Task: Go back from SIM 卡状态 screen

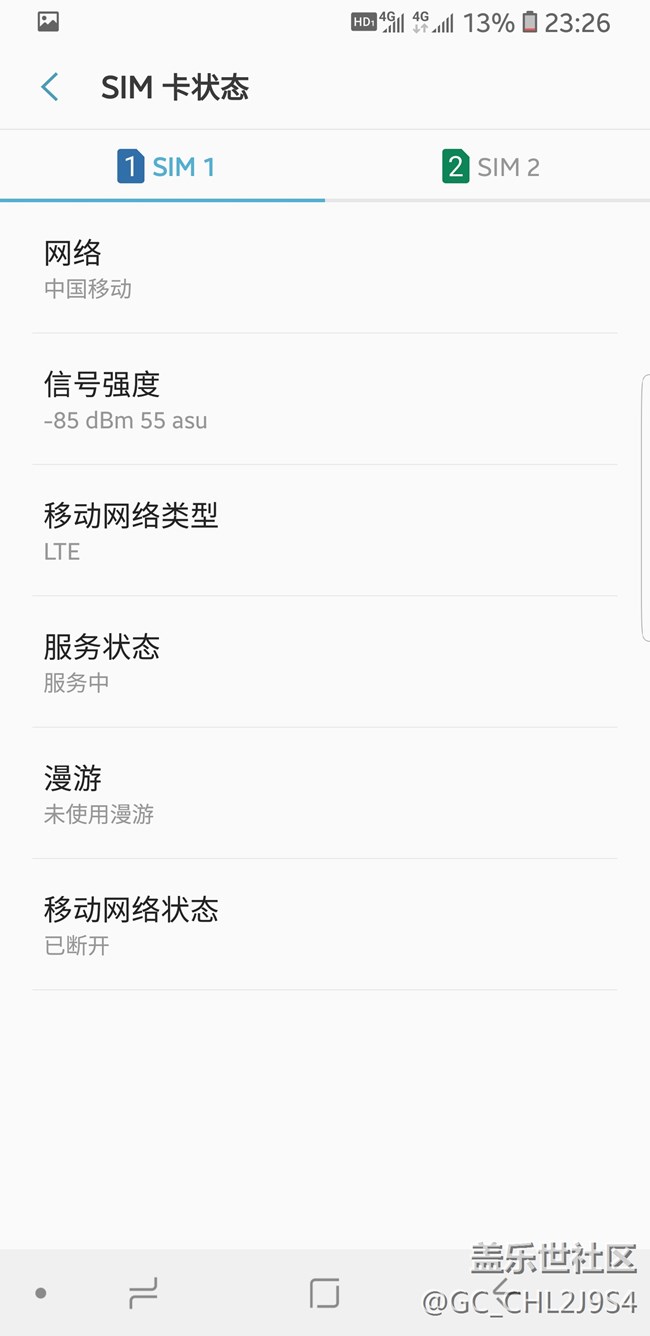Action: point(50,87)
